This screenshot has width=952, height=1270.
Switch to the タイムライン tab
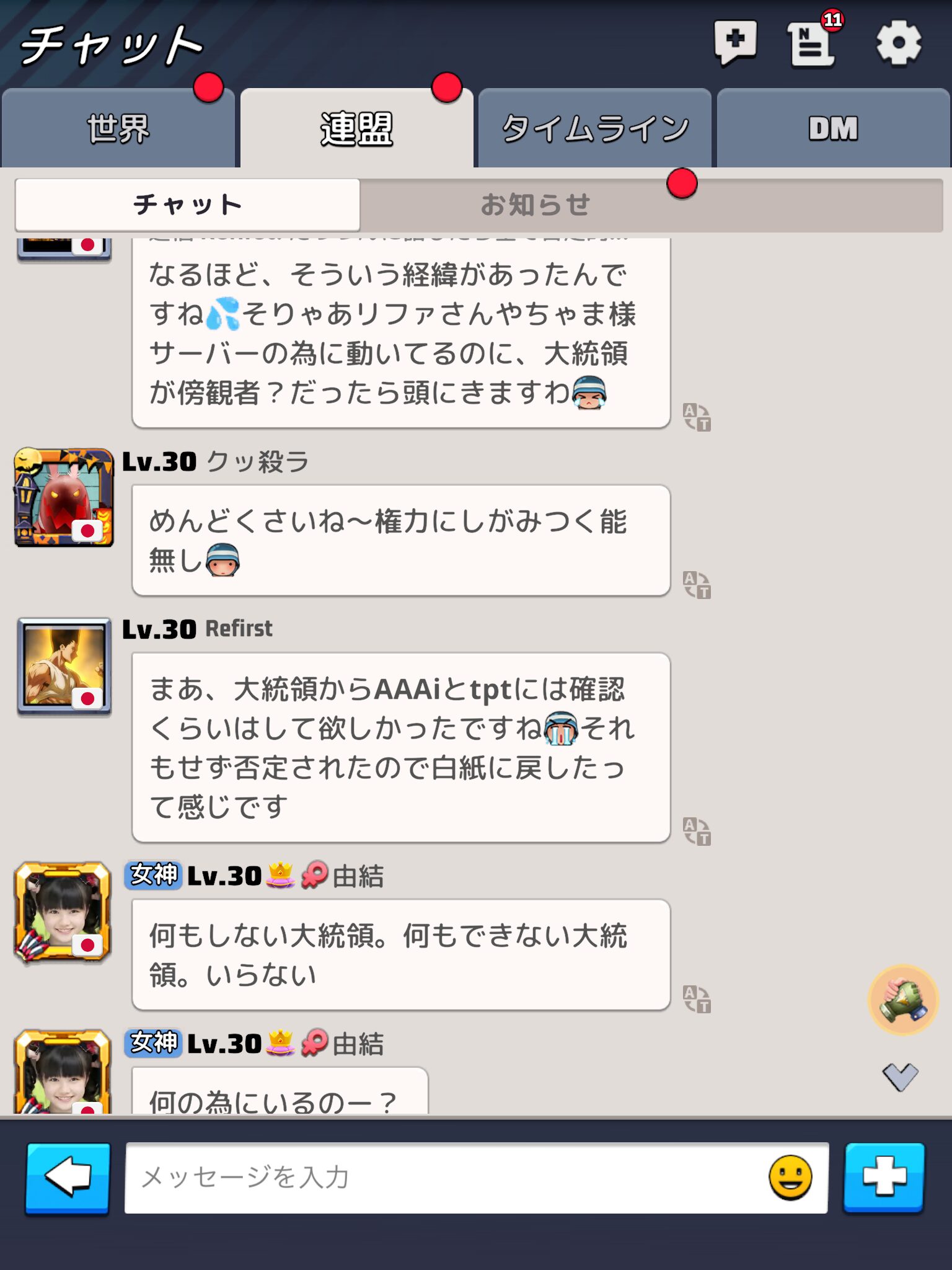pos(594,129)
